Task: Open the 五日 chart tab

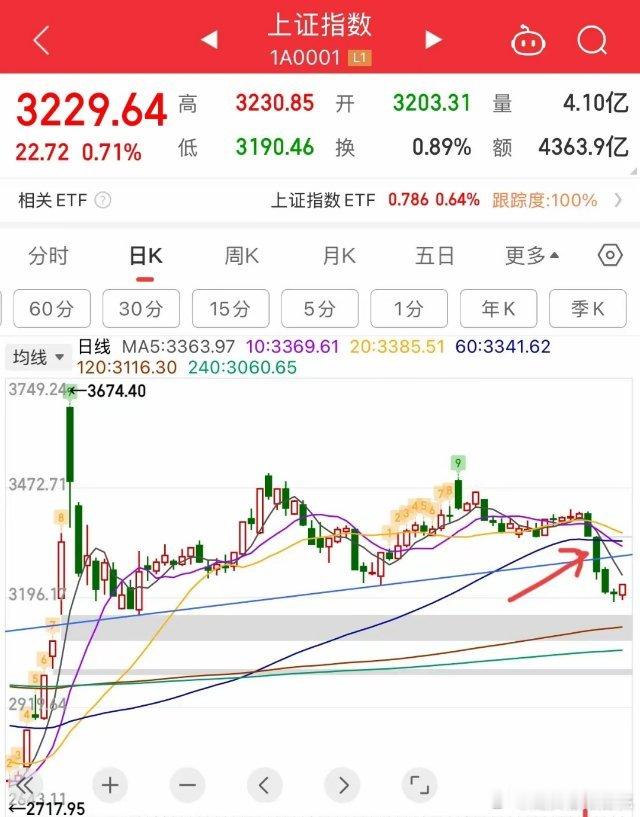Action: pyautogui.click(x=434, y=256)
